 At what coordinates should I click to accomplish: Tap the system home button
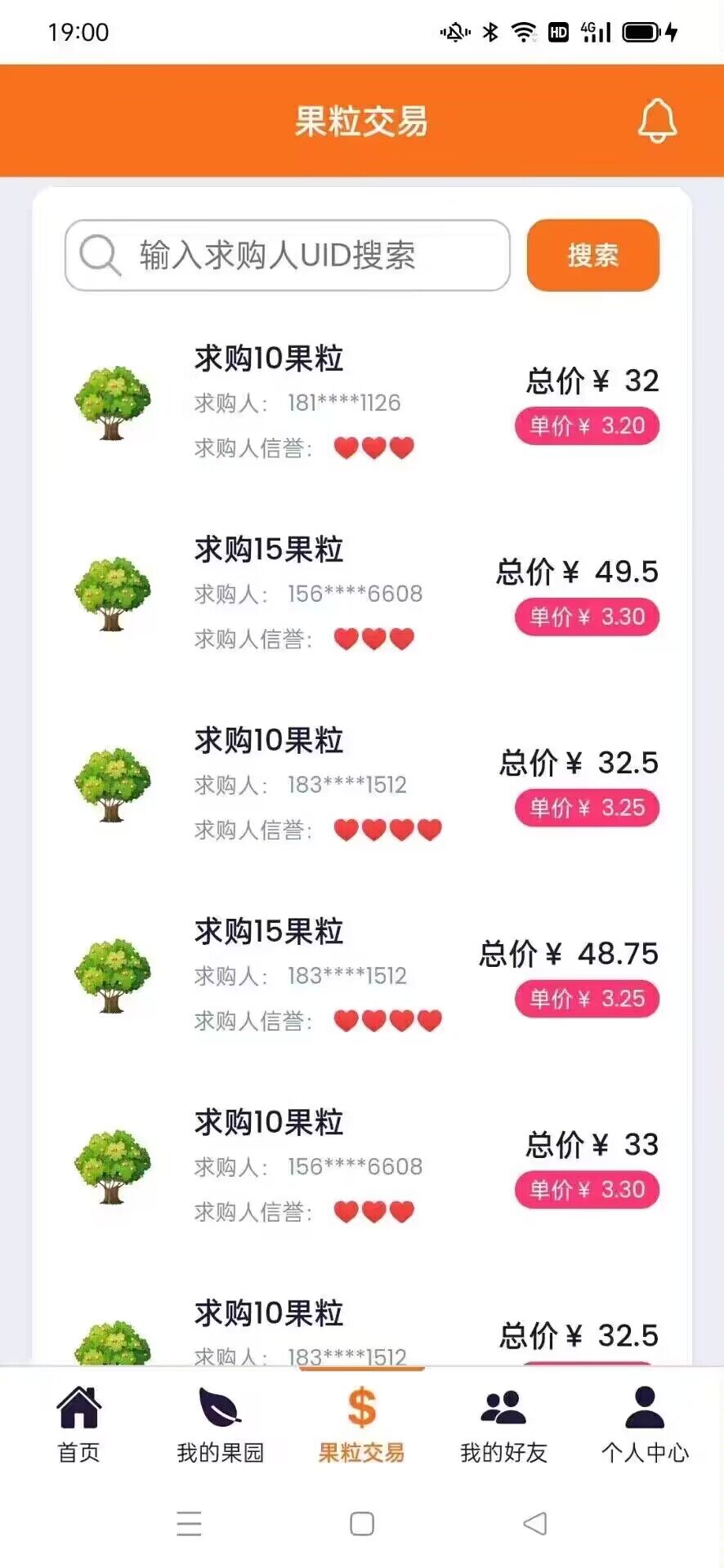(x=362, y=1524)
